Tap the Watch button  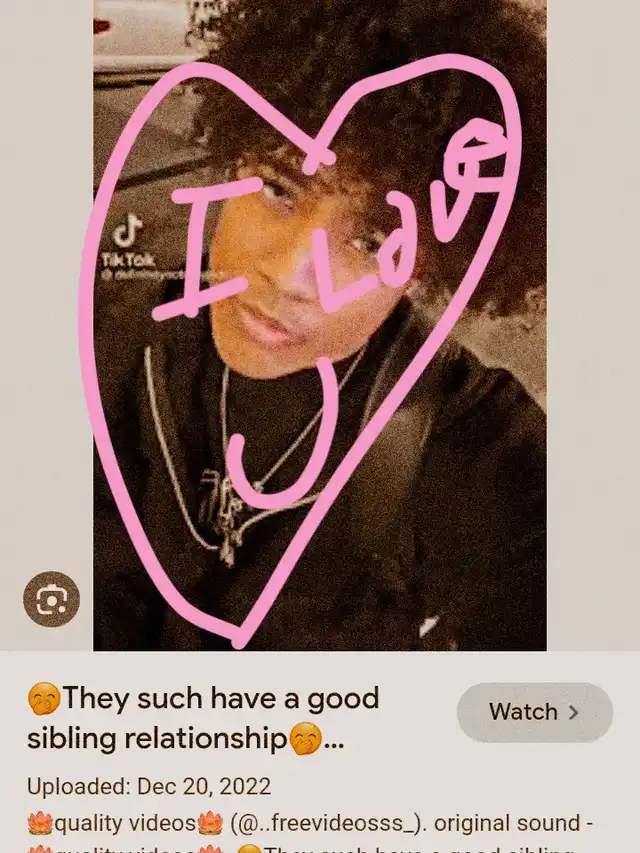[534, 712]
